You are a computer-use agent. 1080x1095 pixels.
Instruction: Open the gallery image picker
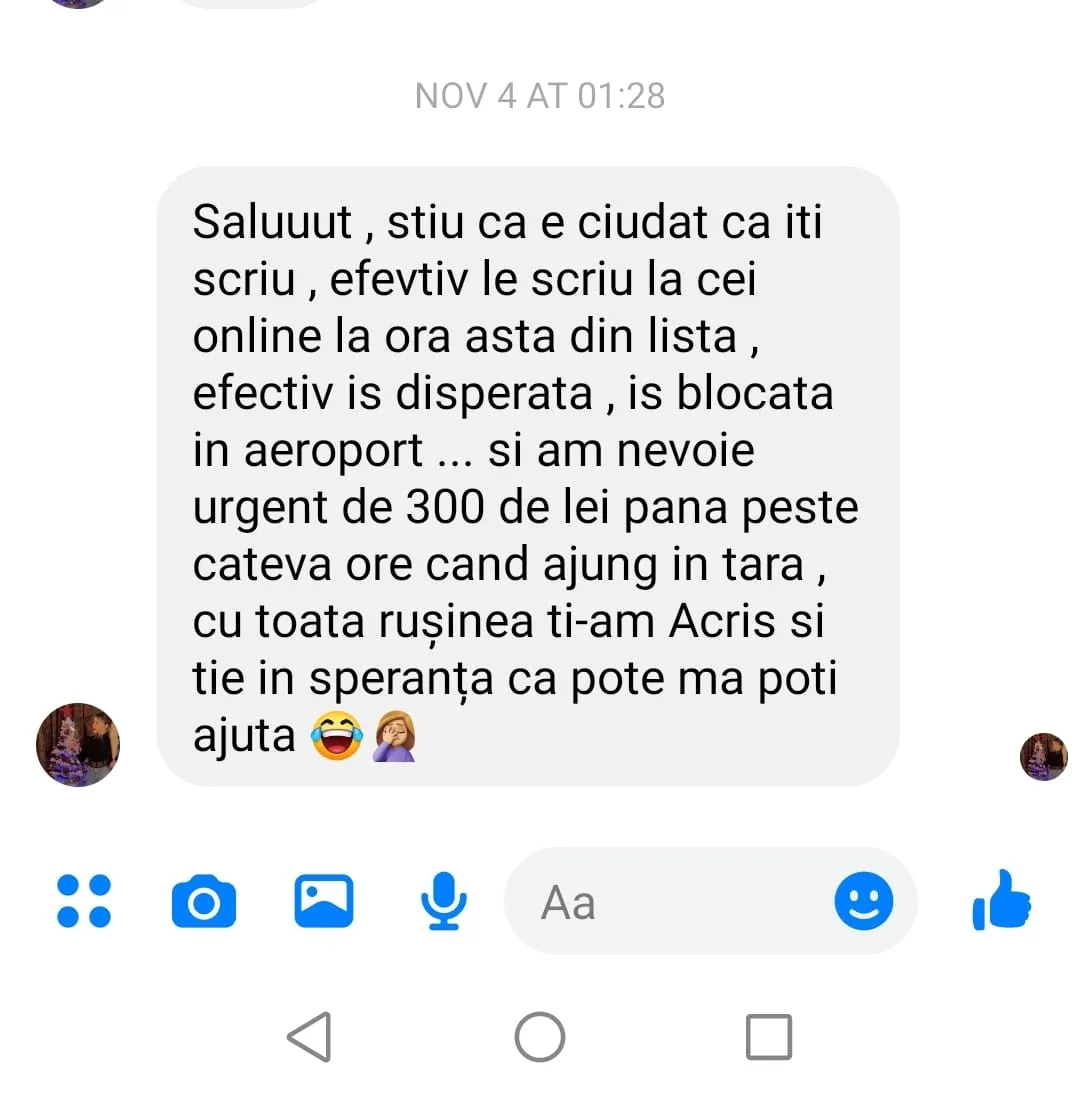323,901
